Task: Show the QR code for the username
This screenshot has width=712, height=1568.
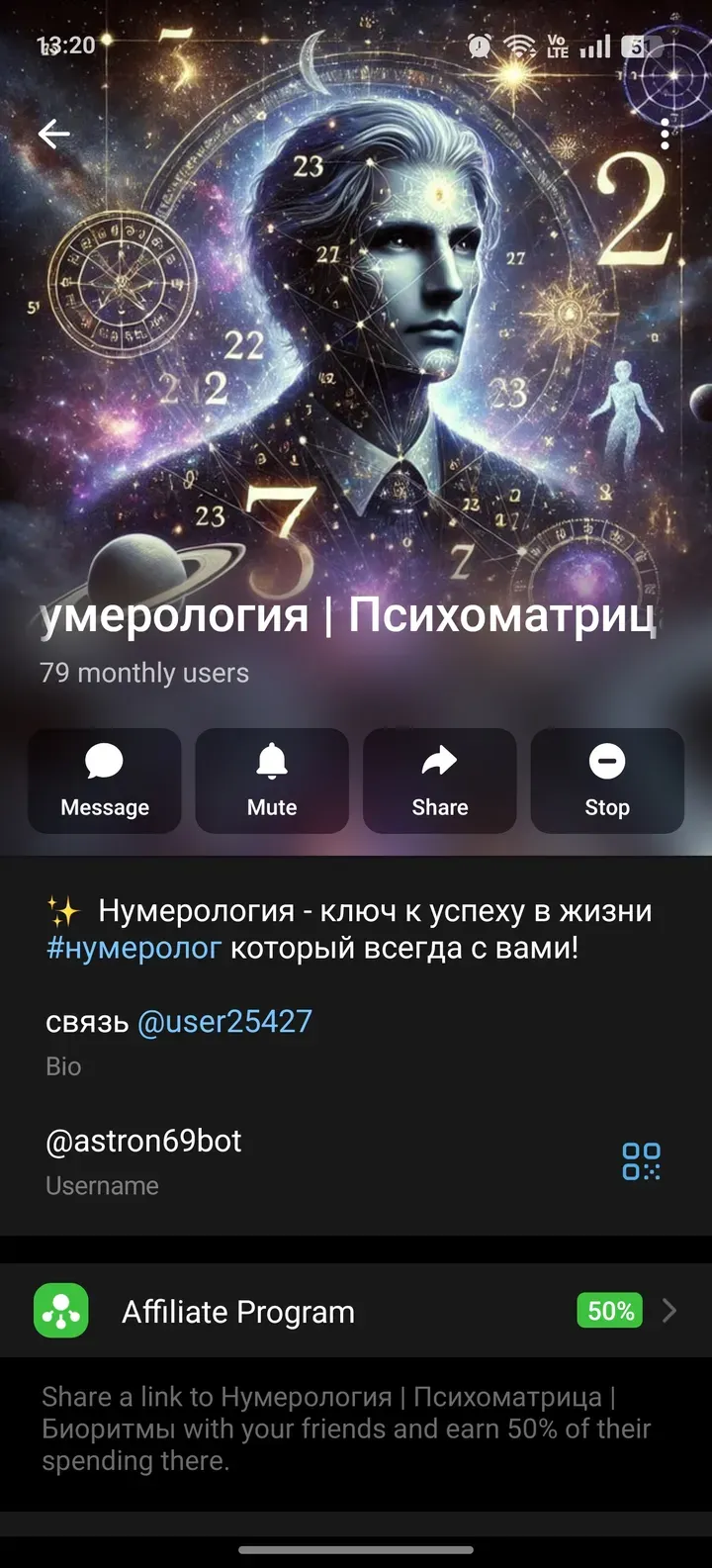Action: [x=641, y=1161]
